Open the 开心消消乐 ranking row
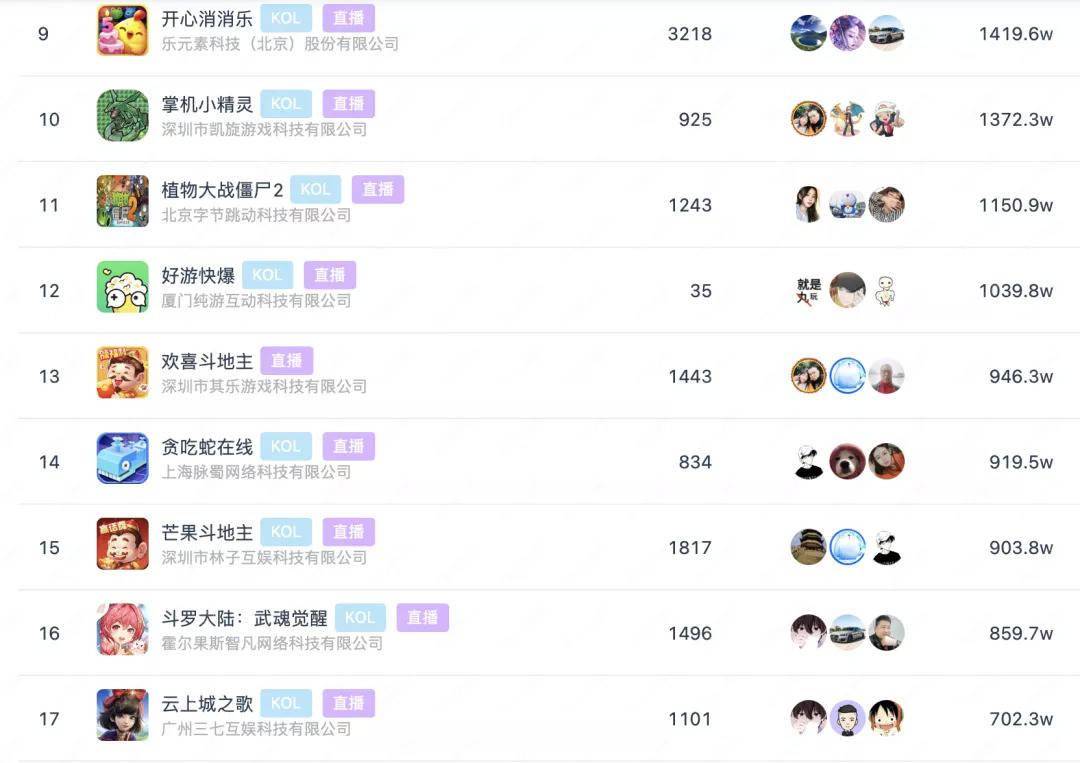 tap(207, 19)
